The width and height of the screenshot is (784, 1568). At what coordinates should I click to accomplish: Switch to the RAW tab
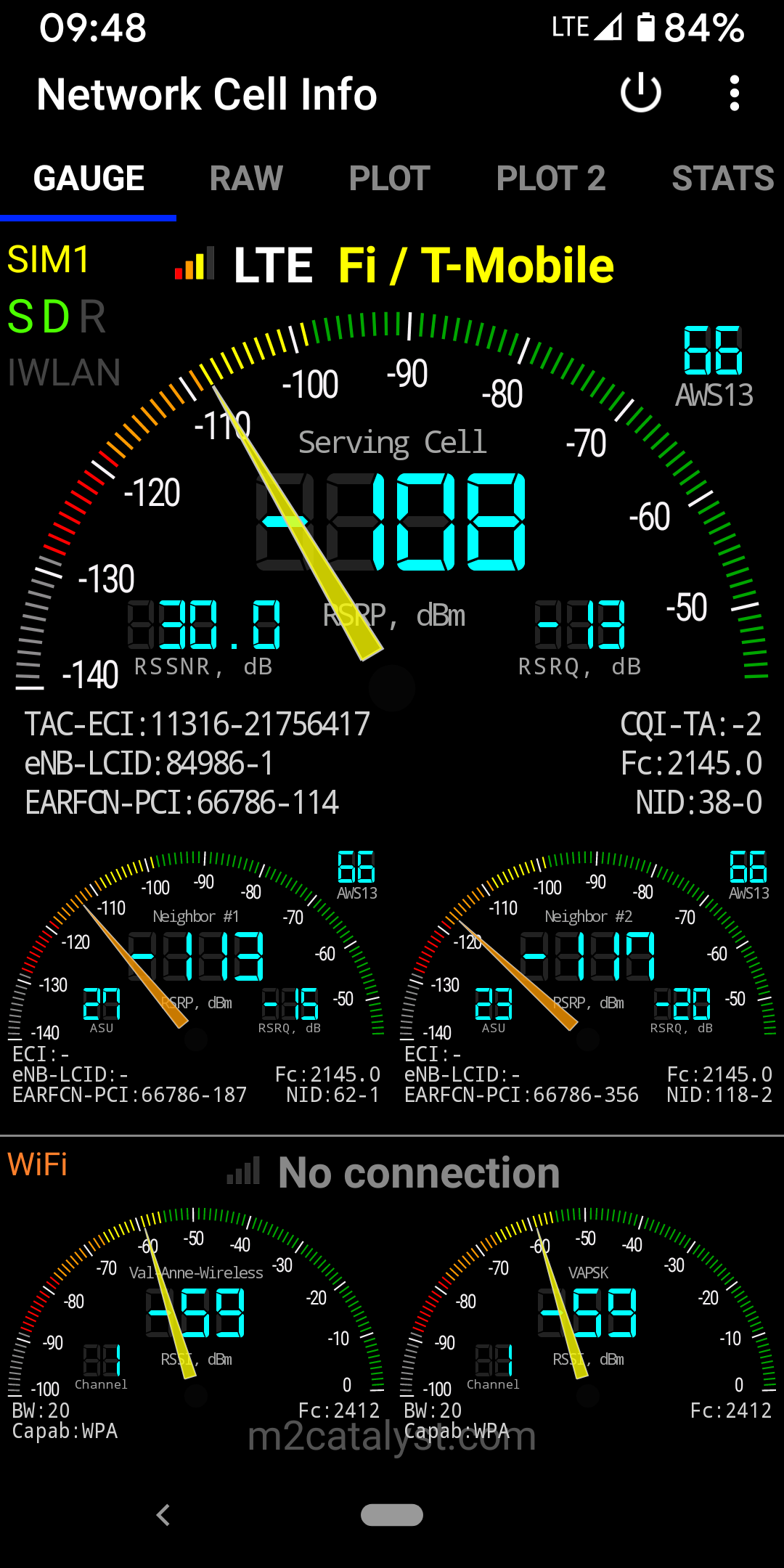(246, 179)
